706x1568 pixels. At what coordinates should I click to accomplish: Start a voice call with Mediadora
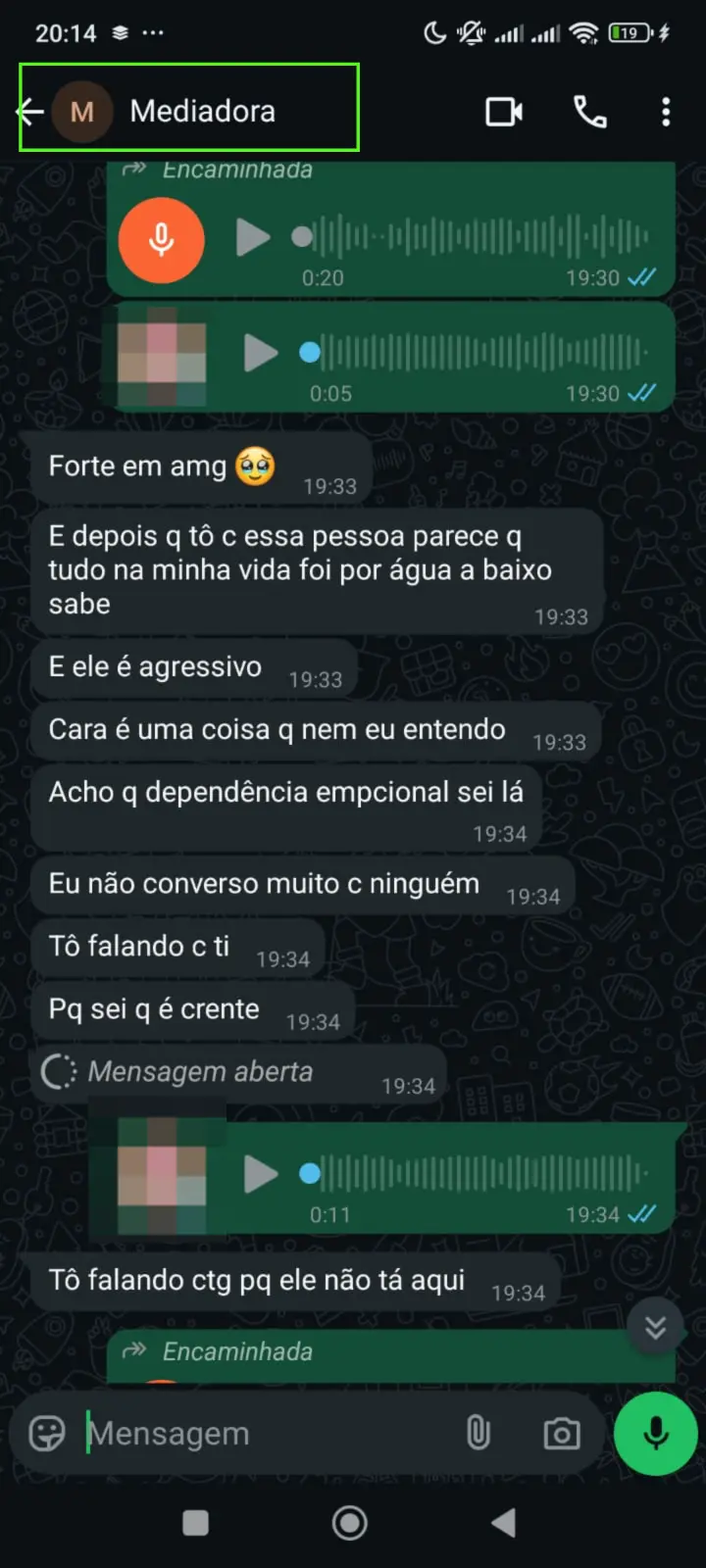click(x=589, y=112)
